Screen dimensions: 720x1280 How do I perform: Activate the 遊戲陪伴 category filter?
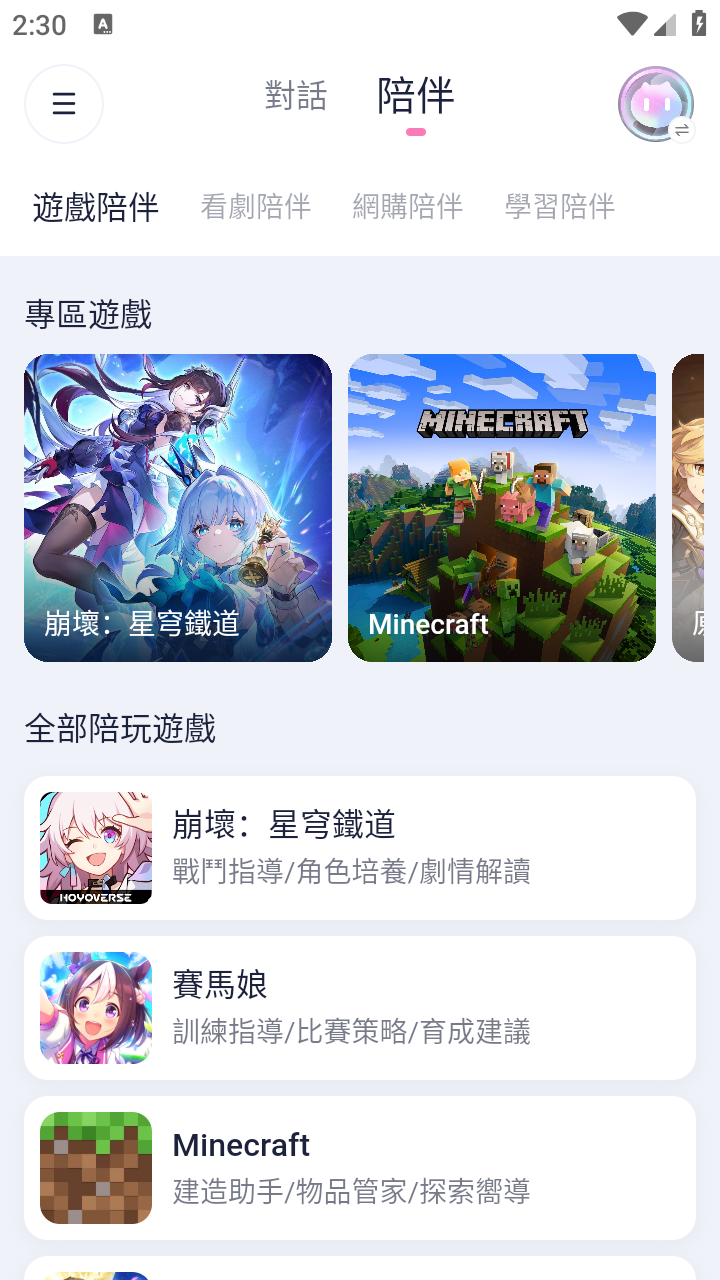(x=95, y=207)
